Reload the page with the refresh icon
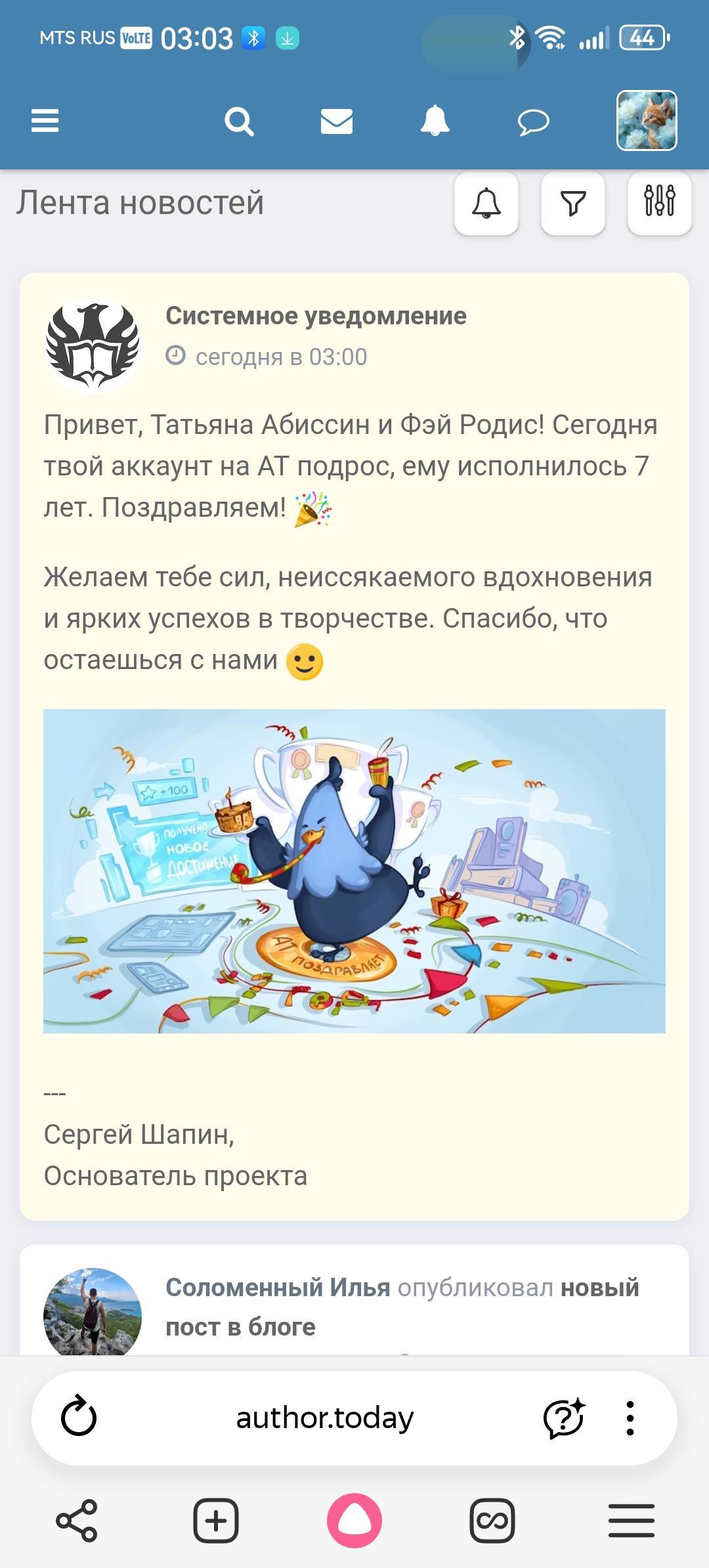The width and height of the screenshot is (709, 1568). point(79,1417)
